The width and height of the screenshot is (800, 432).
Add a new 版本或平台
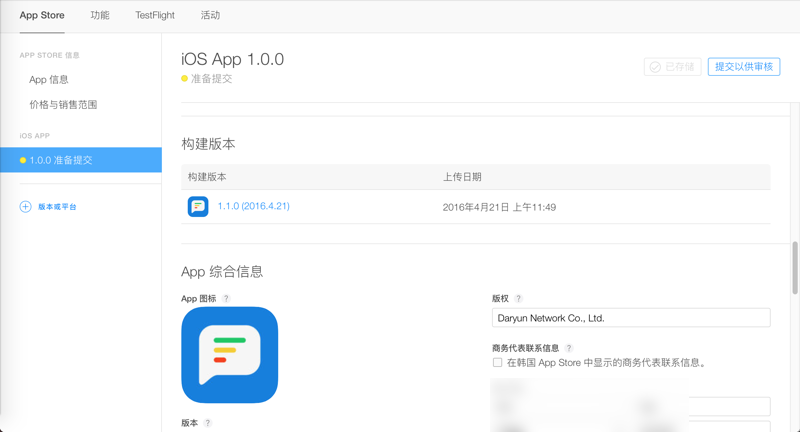click(x=48, y=207)
